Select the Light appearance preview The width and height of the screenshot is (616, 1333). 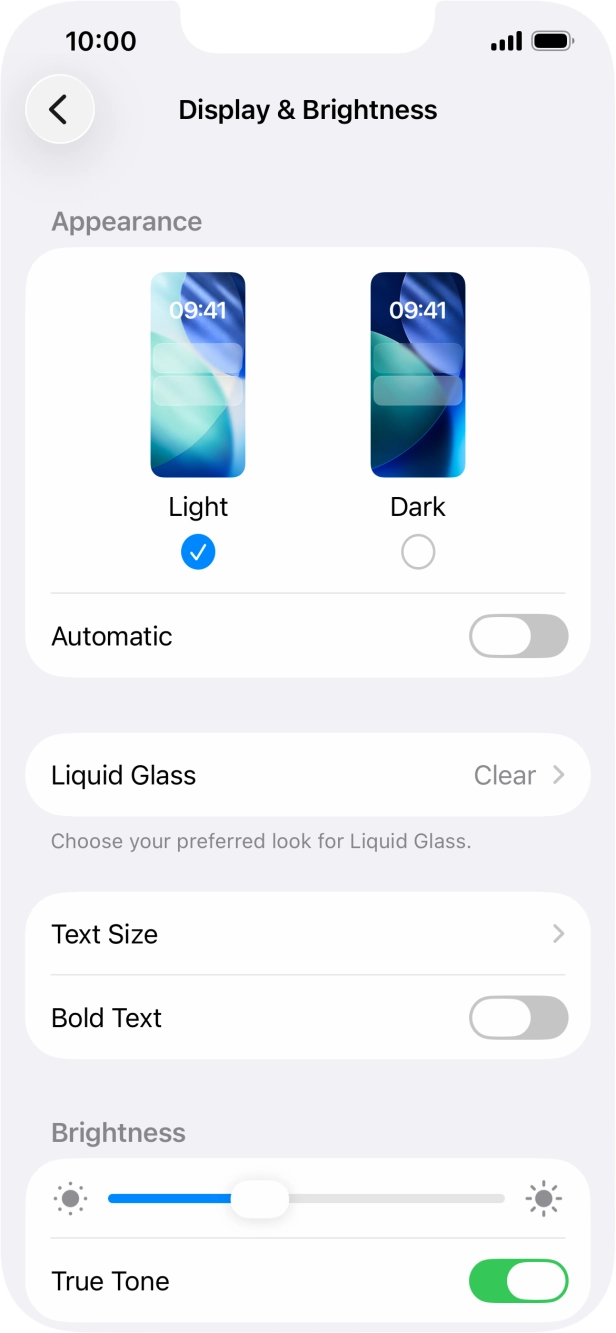click(x=198, y=375)
